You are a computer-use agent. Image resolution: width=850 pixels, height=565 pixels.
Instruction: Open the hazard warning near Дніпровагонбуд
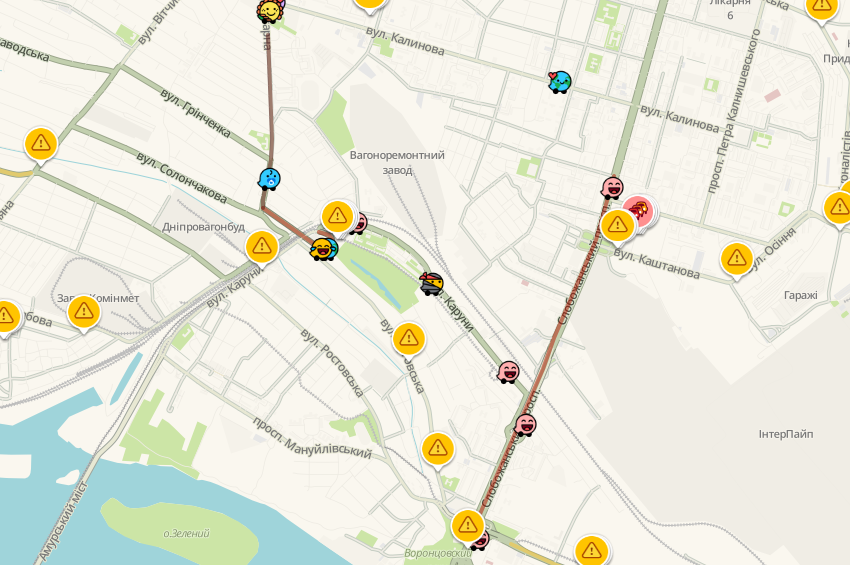pyautogui.click(x=262, y=245)
